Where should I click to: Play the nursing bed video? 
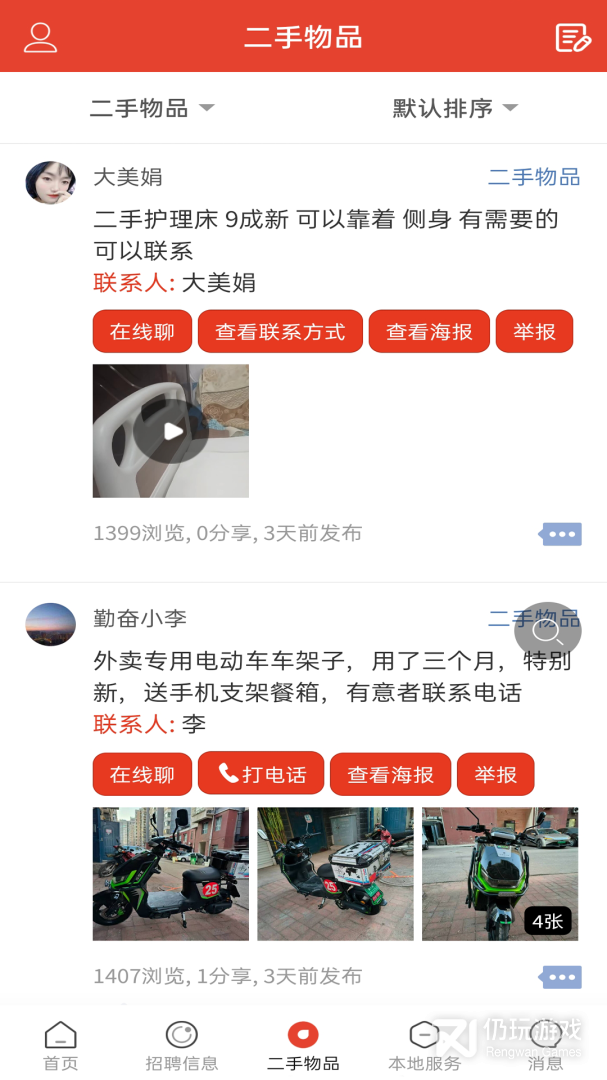171,431
